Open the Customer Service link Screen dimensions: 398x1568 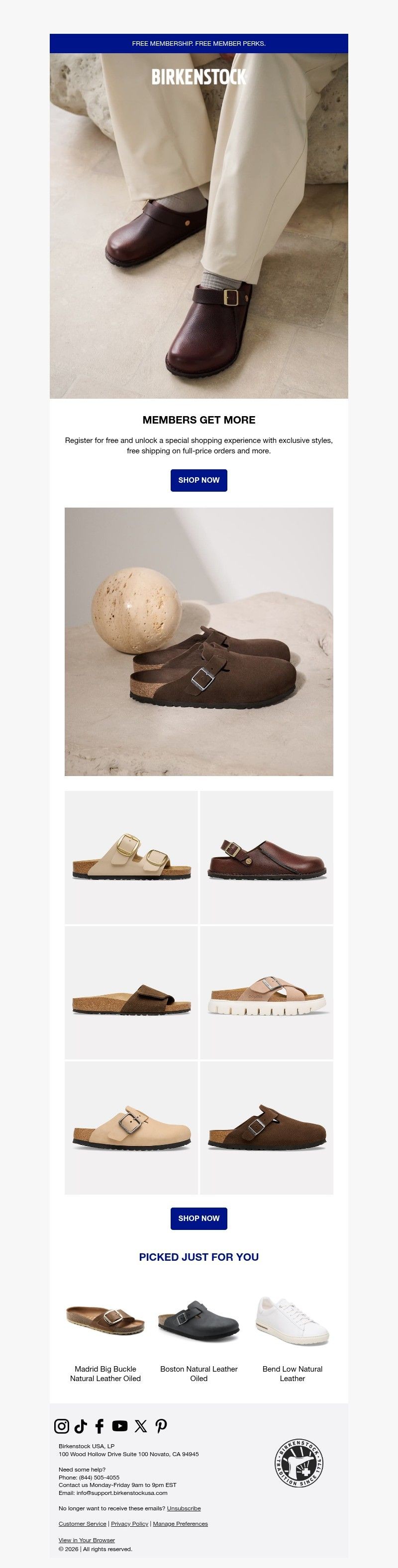coord(82,1524)
